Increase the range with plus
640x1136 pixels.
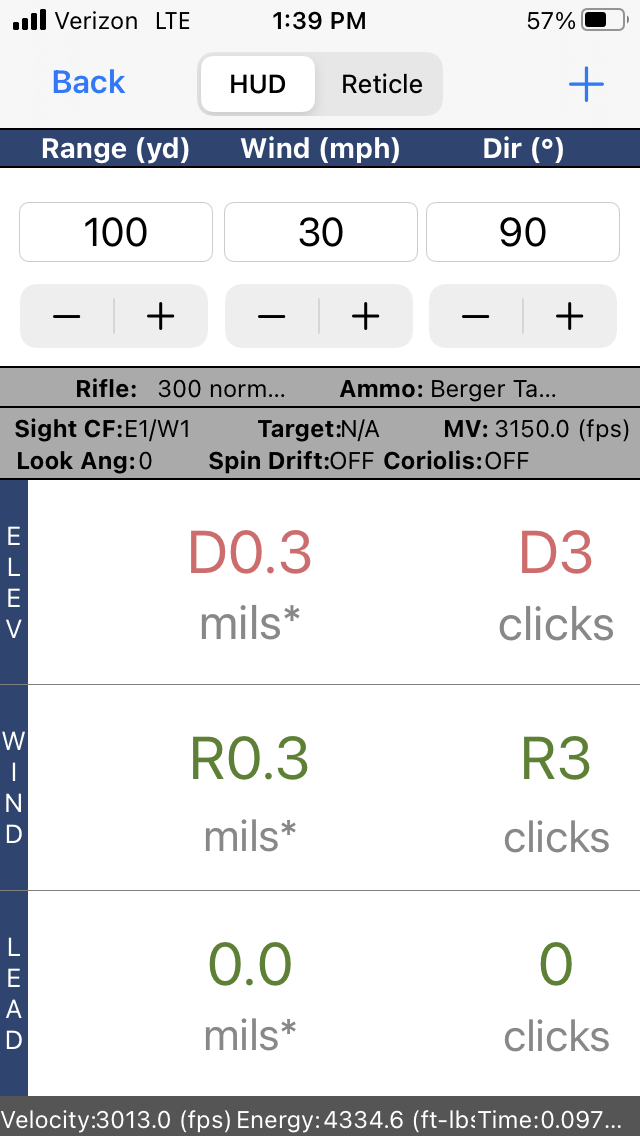pos(161,316)
